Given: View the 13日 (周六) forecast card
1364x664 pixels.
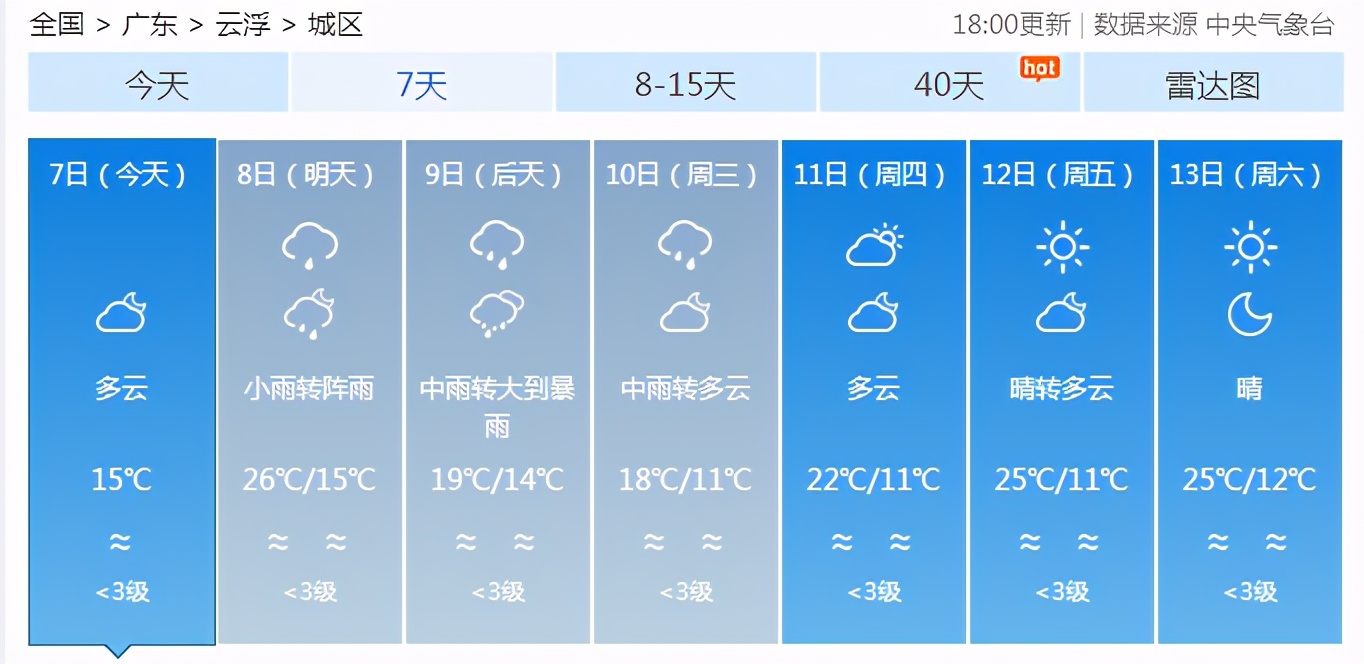Looking at the screenshot, I should 1249,390.
